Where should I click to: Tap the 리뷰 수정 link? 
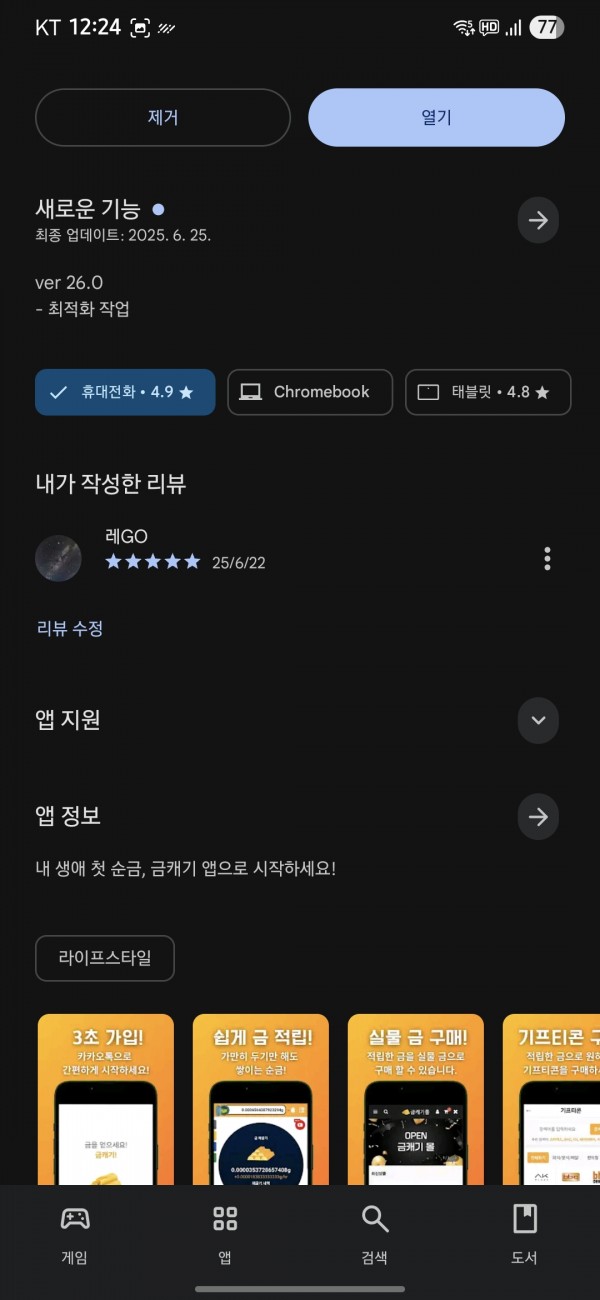pos(70,628)
